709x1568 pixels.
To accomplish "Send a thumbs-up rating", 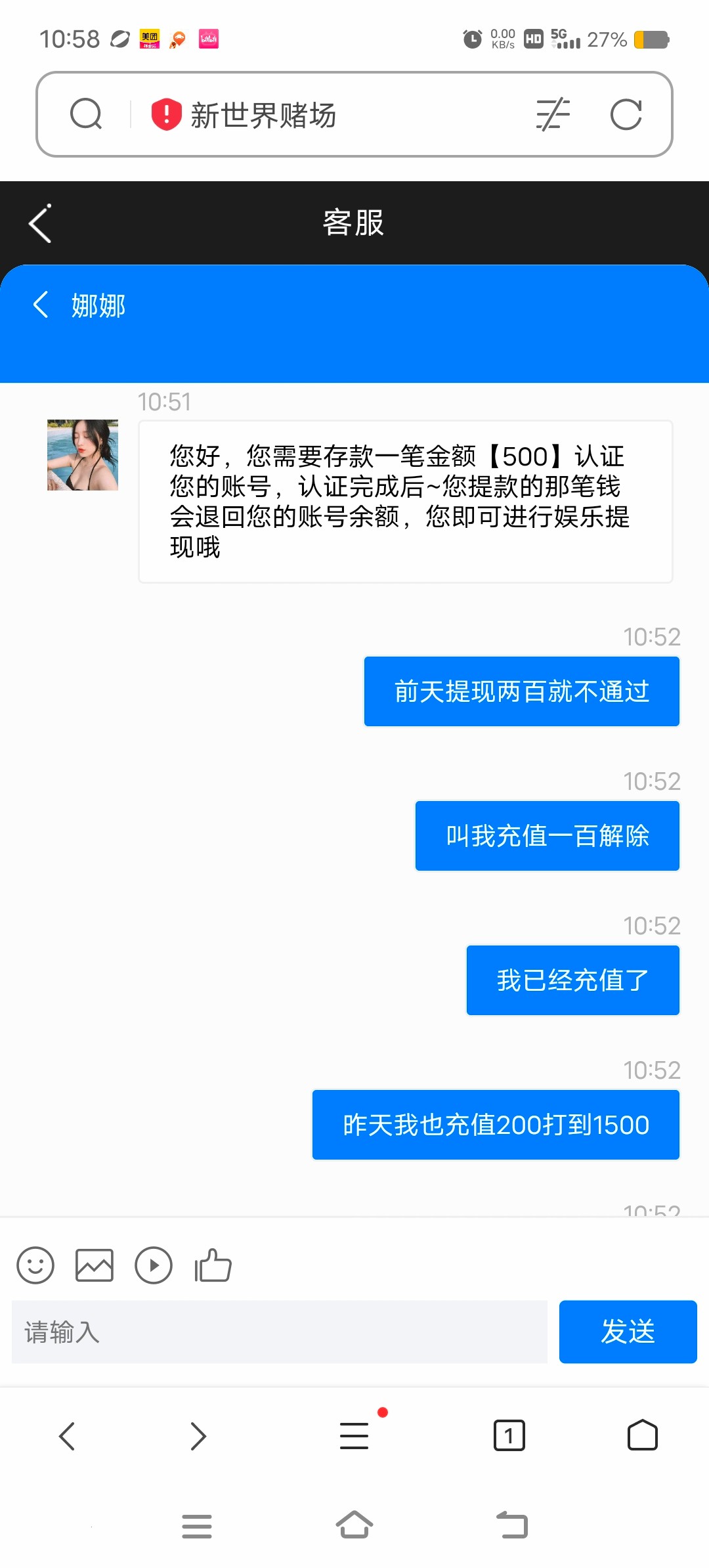I will point(213,1265).
